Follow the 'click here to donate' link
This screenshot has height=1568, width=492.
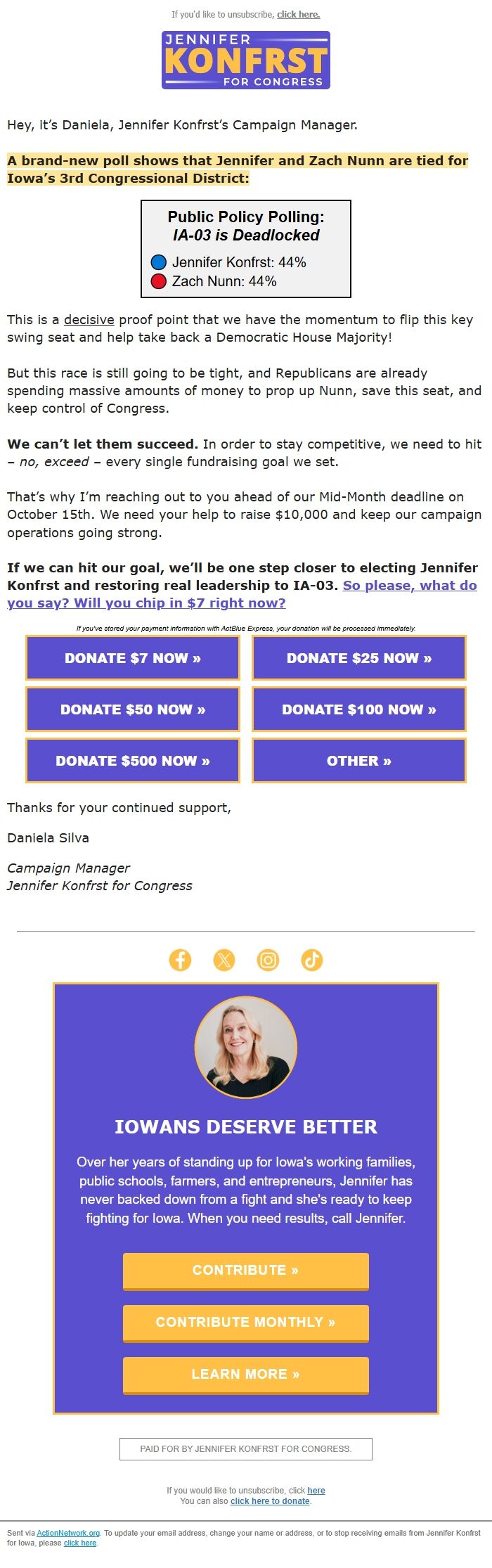click(270, 1500)
